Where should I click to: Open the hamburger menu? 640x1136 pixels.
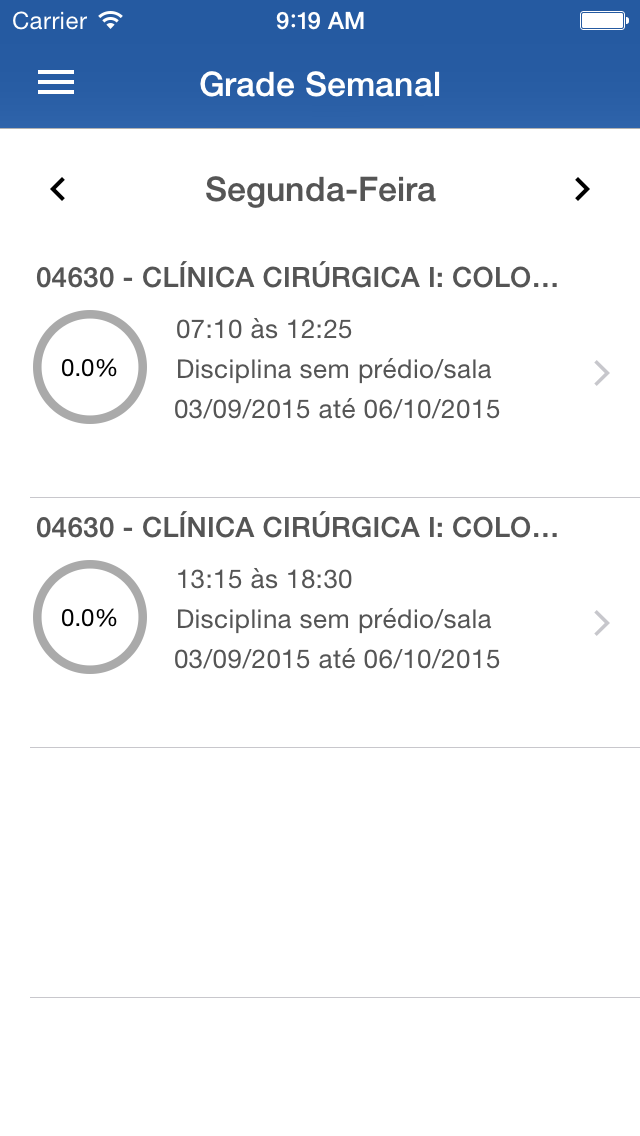pyautogui.click(x=56, y=83)
